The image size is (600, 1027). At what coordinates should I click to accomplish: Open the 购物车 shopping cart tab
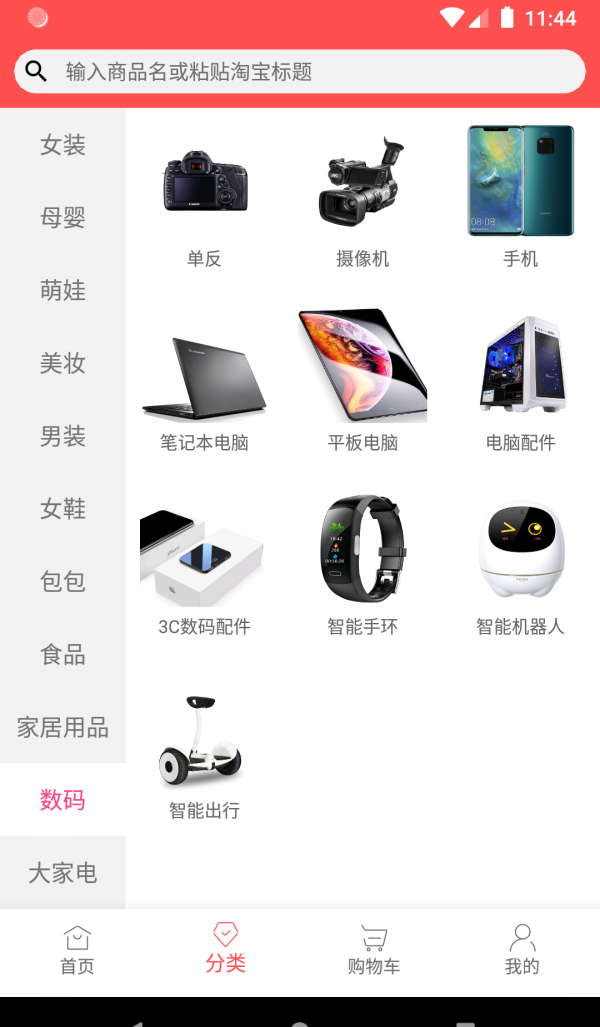tap(373, 951)
